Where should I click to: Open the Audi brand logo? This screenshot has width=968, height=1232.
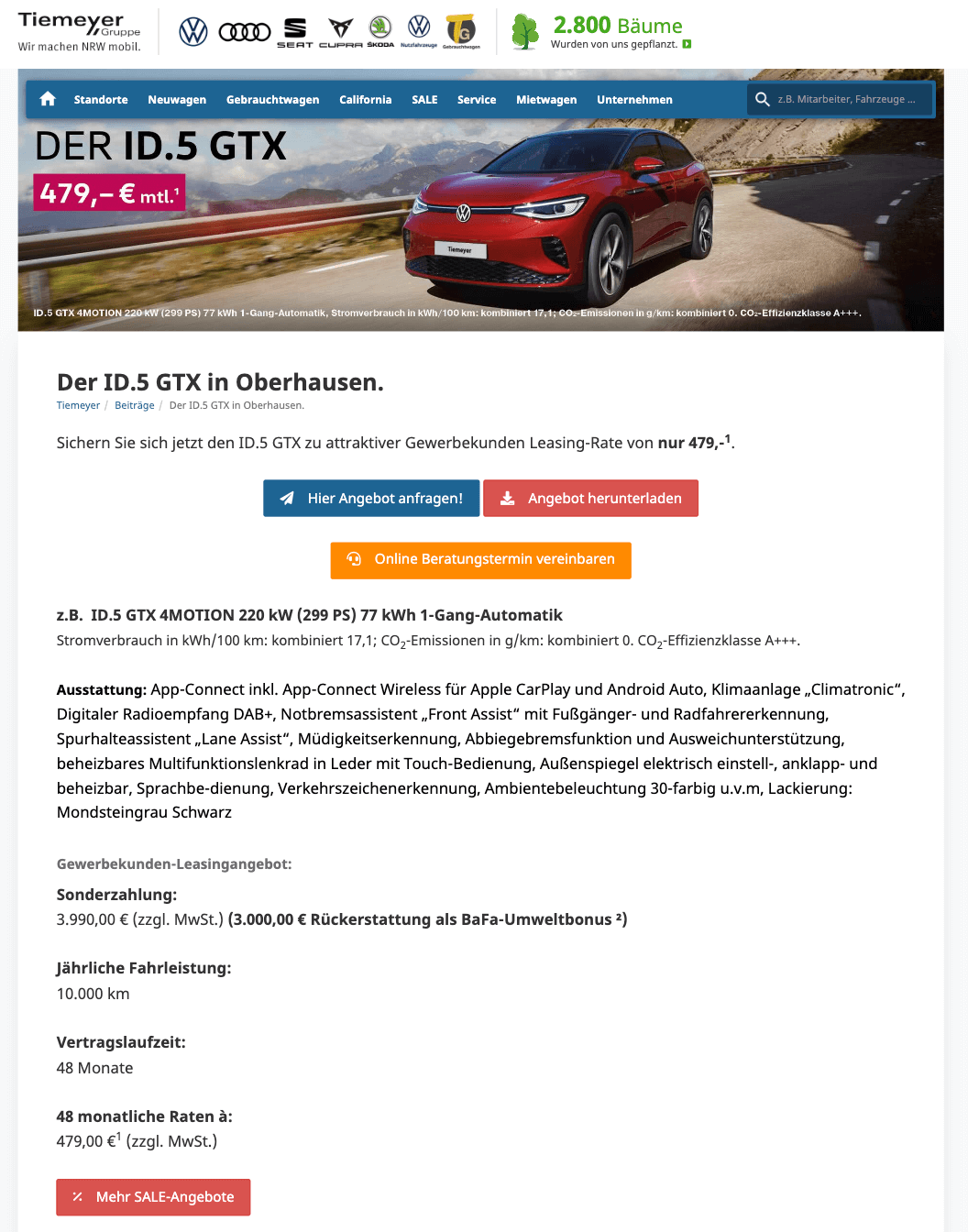(244, 32)
